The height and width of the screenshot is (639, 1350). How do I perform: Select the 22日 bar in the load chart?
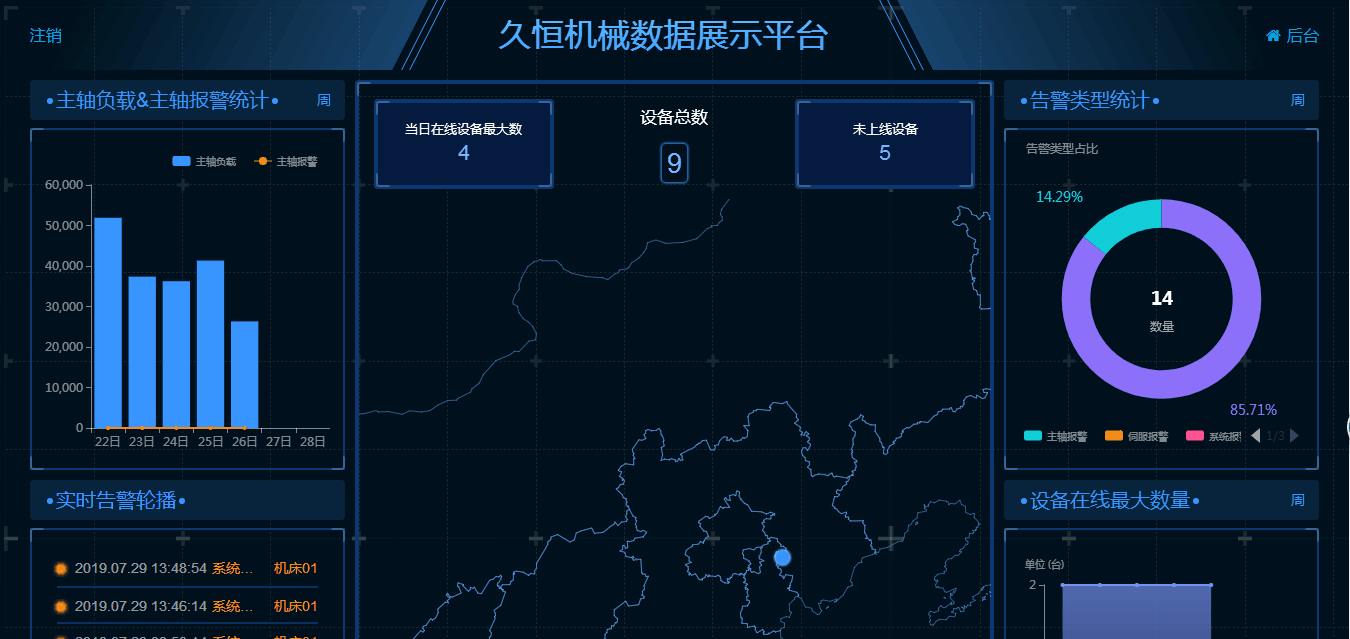[x=108, y=322]
